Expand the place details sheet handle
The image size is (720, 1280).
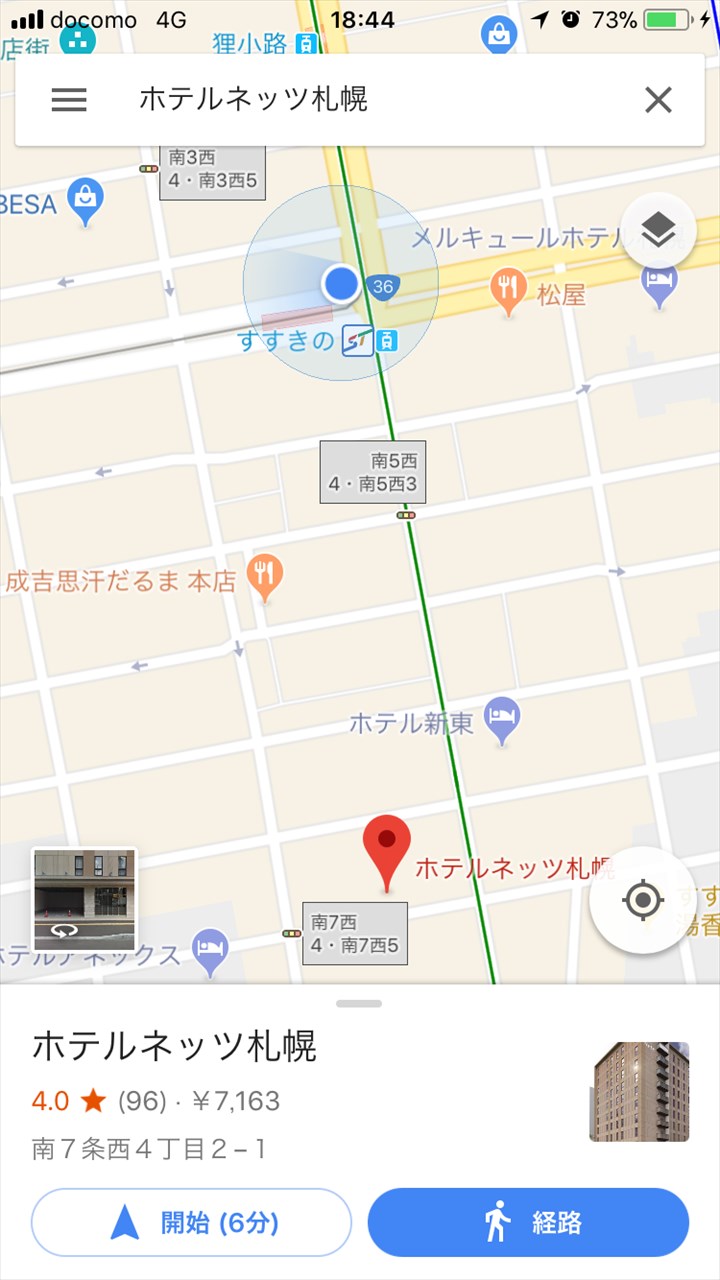tap(359, 1003)
